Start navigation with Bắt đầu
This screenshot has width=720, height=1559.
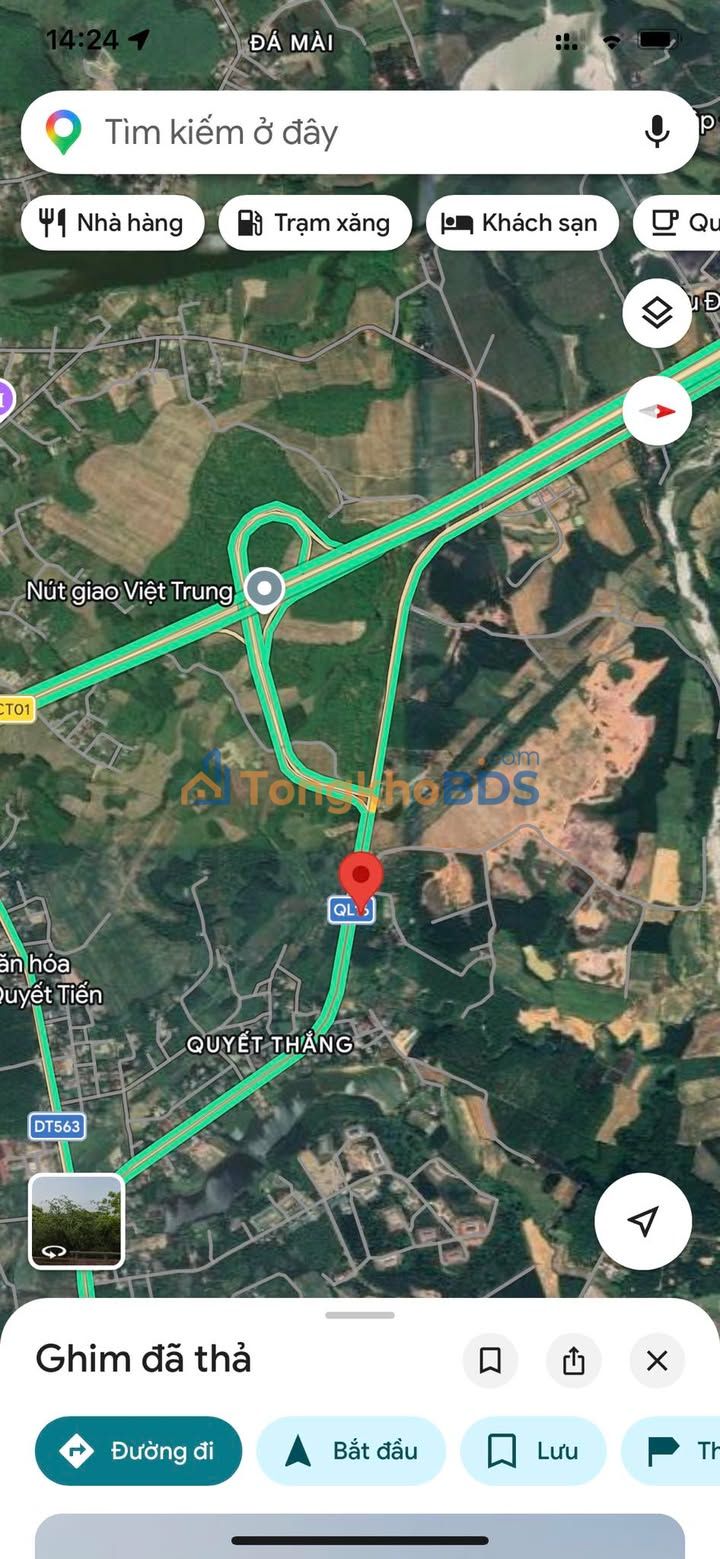[351, 1451]
